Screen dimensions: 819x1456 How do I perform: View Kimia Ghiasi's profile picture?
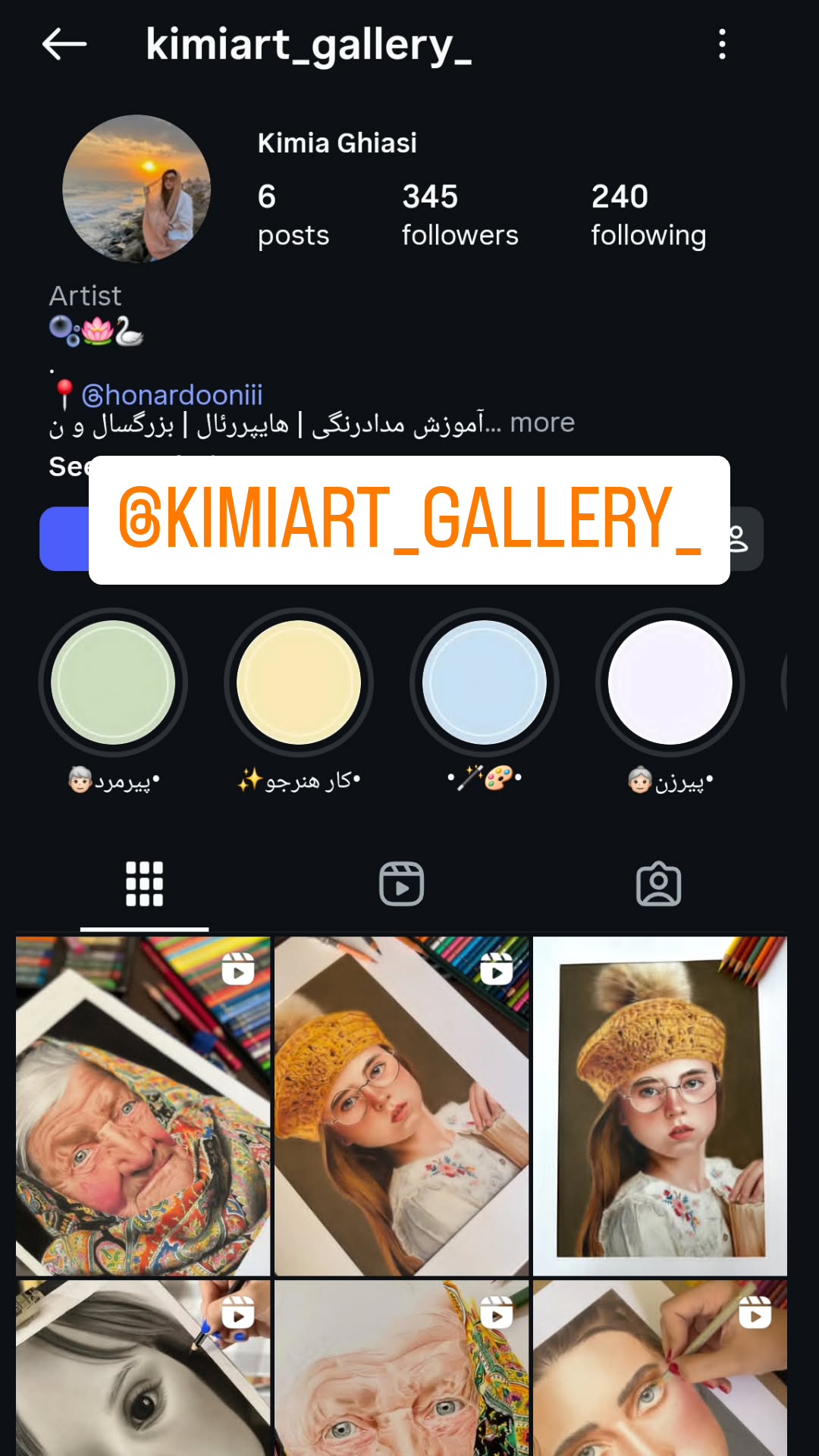tap(136, 189)
